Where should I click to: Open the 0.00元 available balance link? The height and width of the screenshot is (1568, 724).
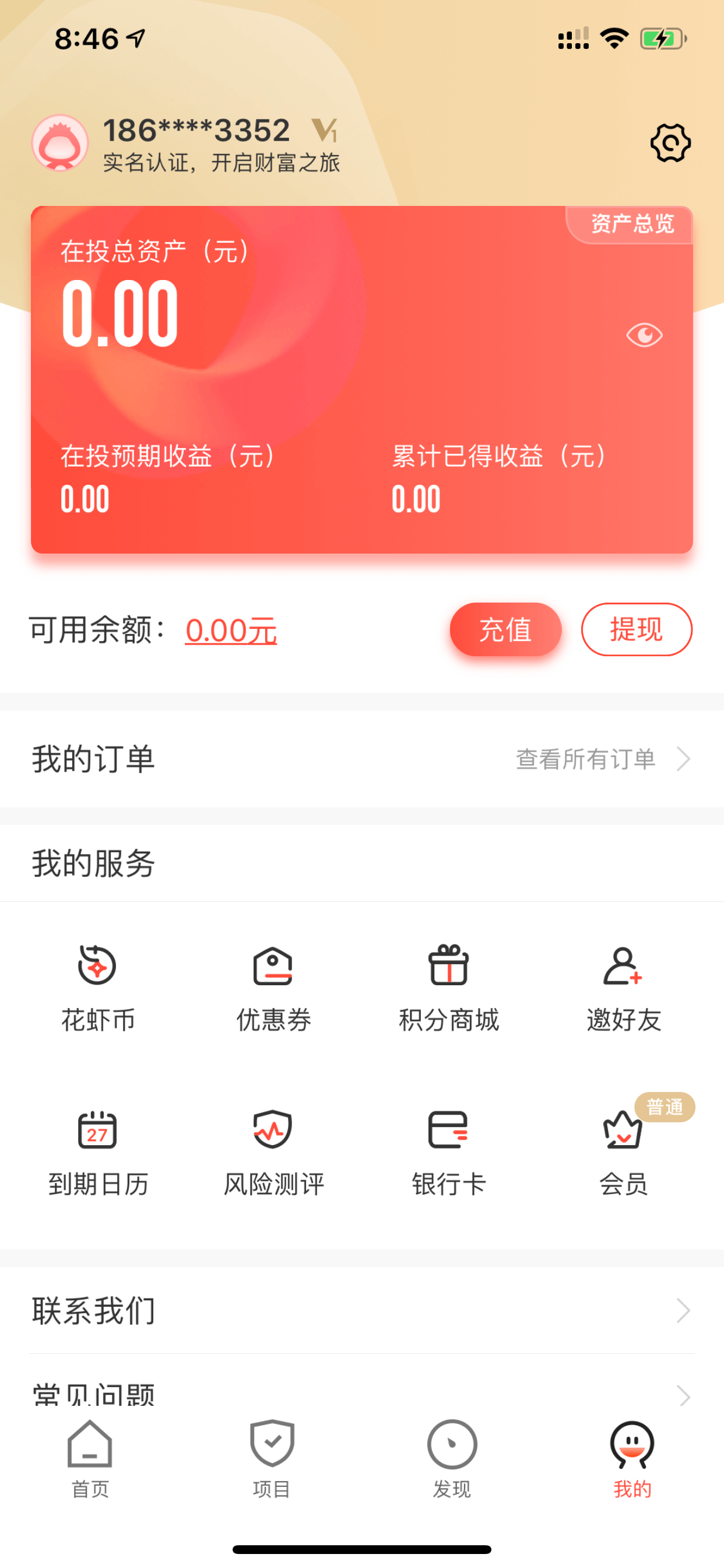click(231, 630)
